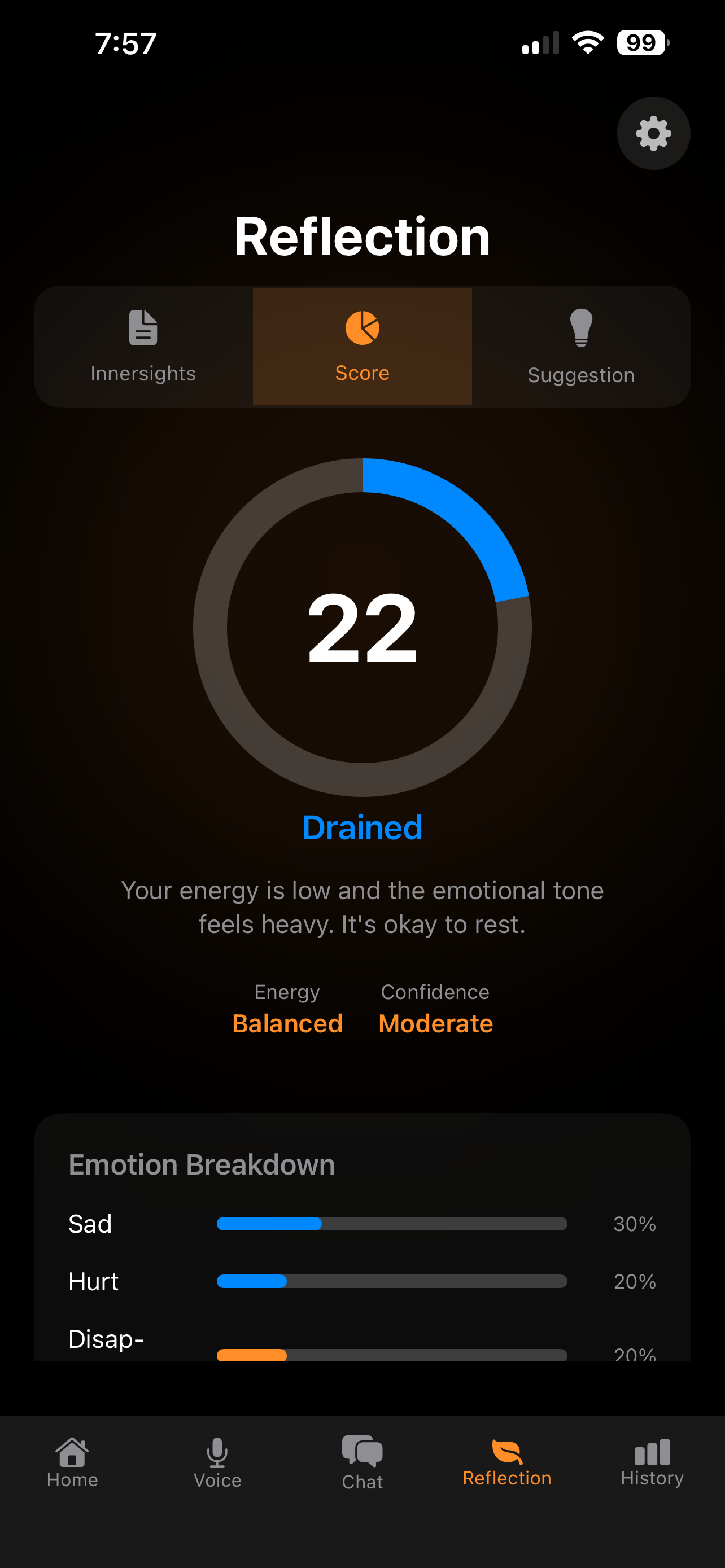Open the Innersights document icon
This screenshot has height=1568, width=725.
142,327
